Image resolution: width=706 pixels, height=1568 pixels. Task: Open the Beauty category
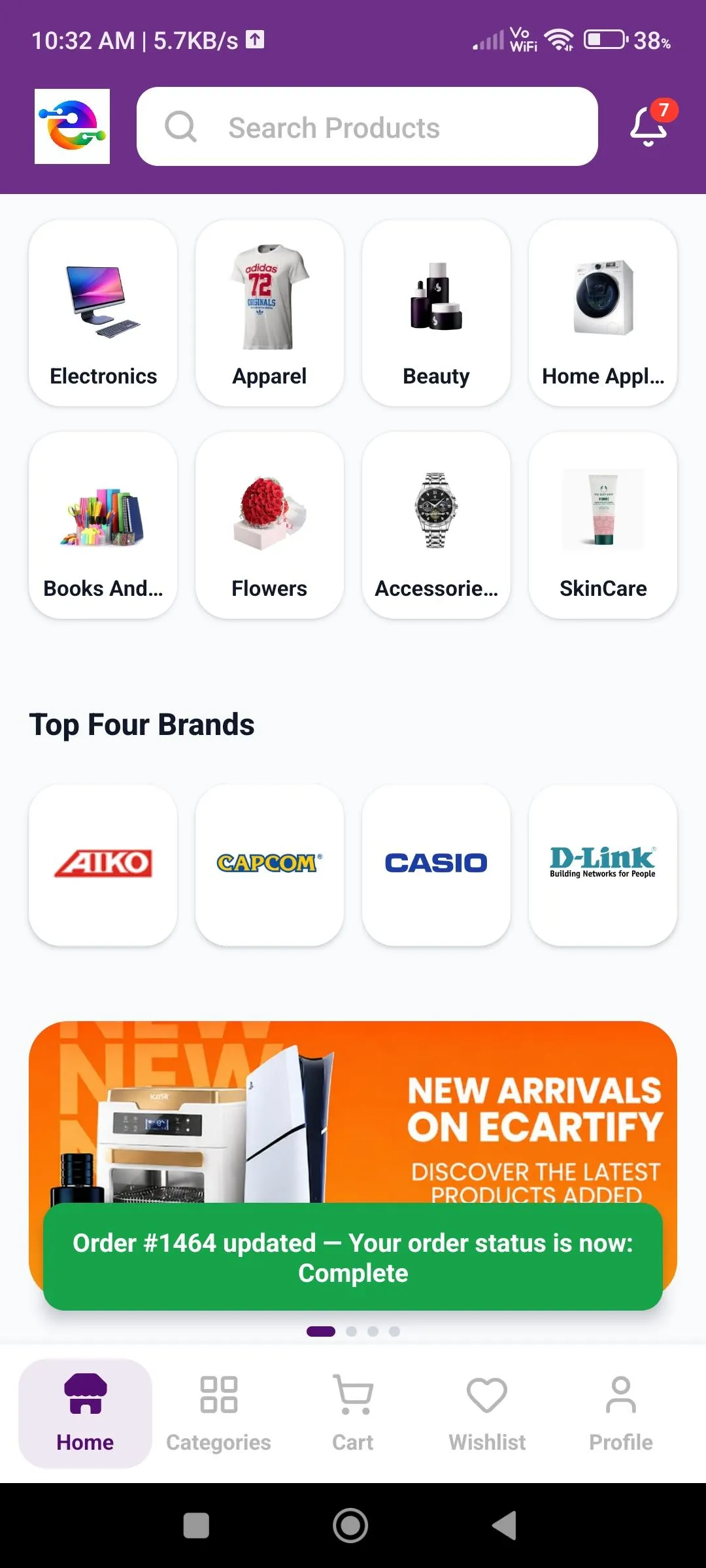tap(436, 313)
